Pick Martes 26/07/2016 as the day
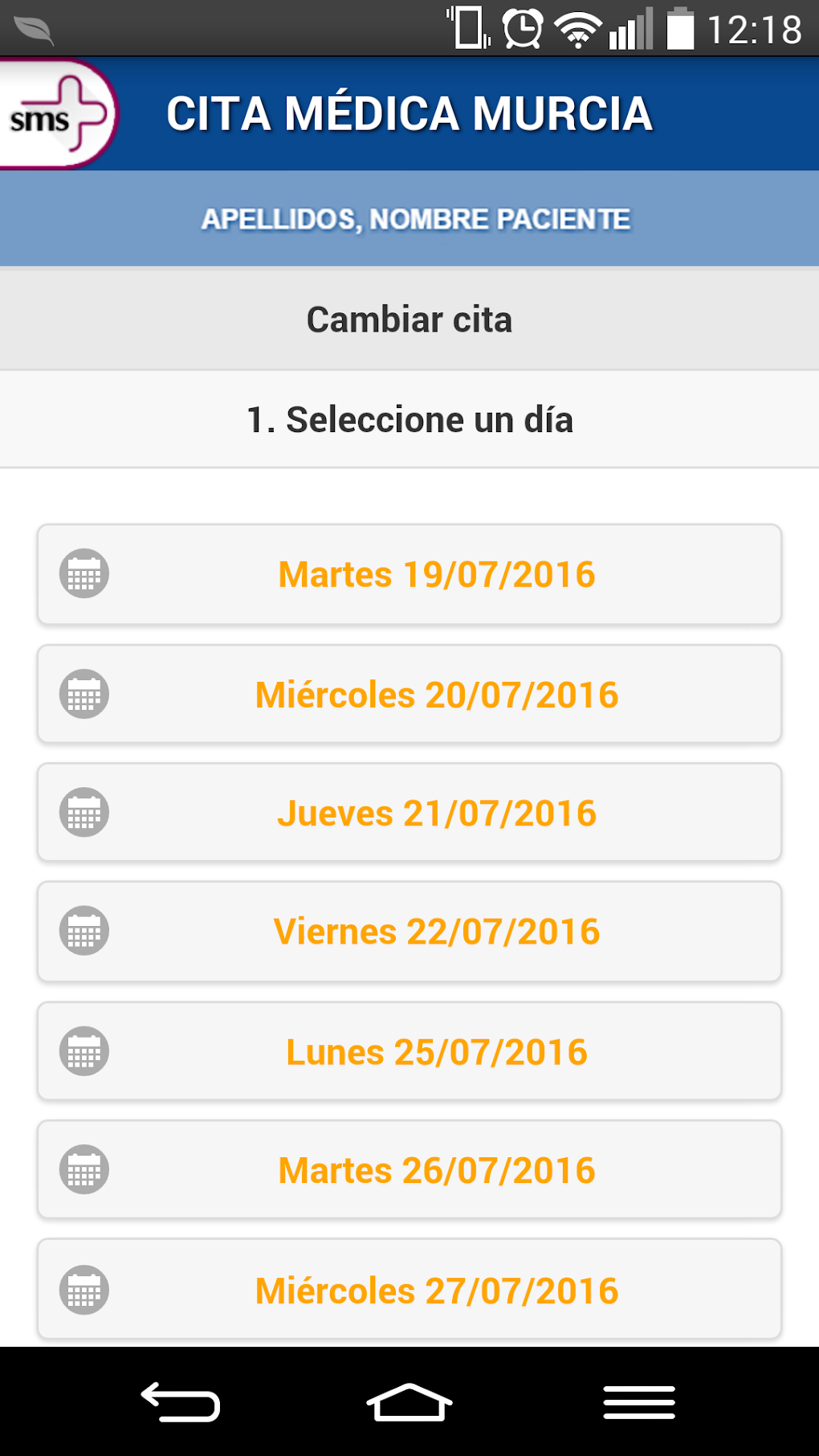This screenshot has width=819, height=1456. 409,1170
